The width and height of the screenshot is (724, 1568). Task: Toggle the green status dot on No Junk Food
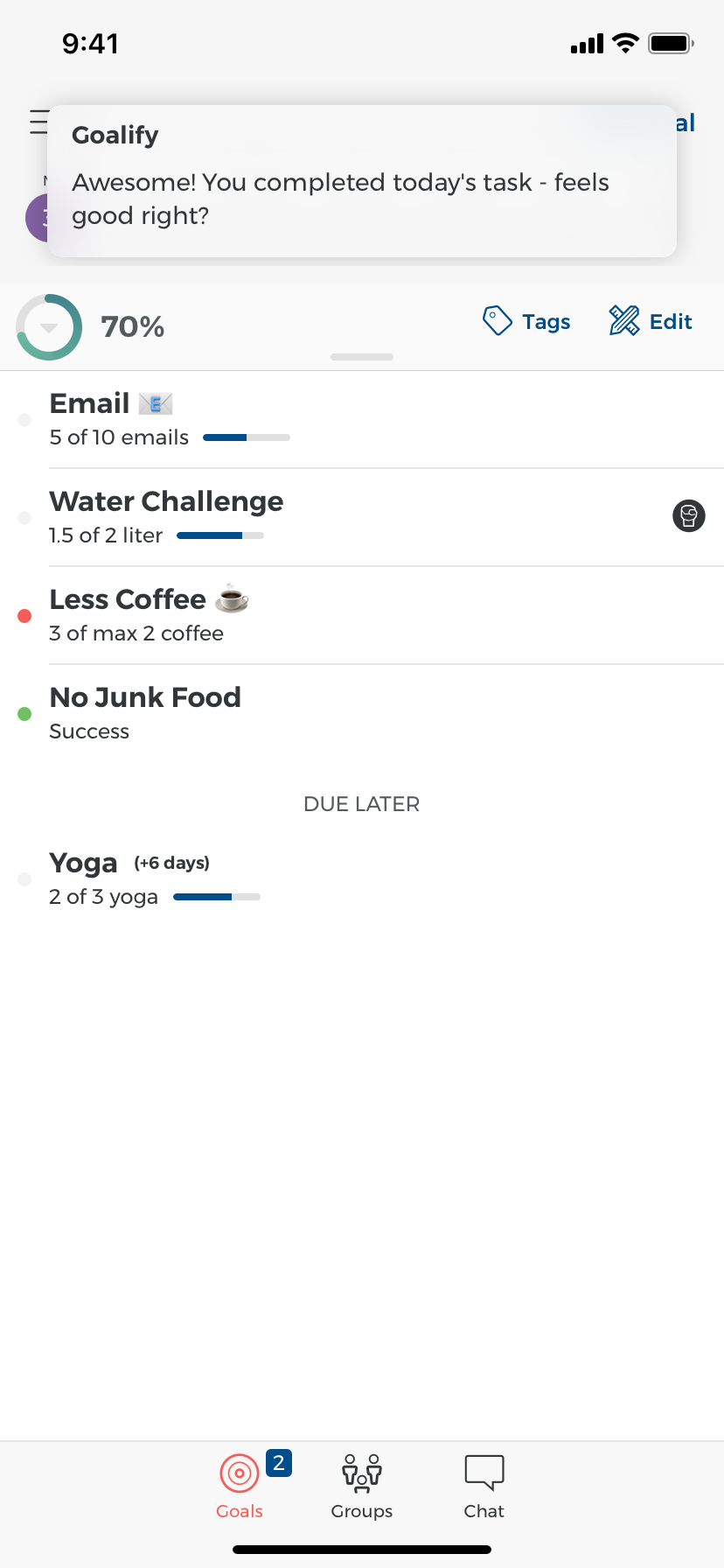[24, 714]
